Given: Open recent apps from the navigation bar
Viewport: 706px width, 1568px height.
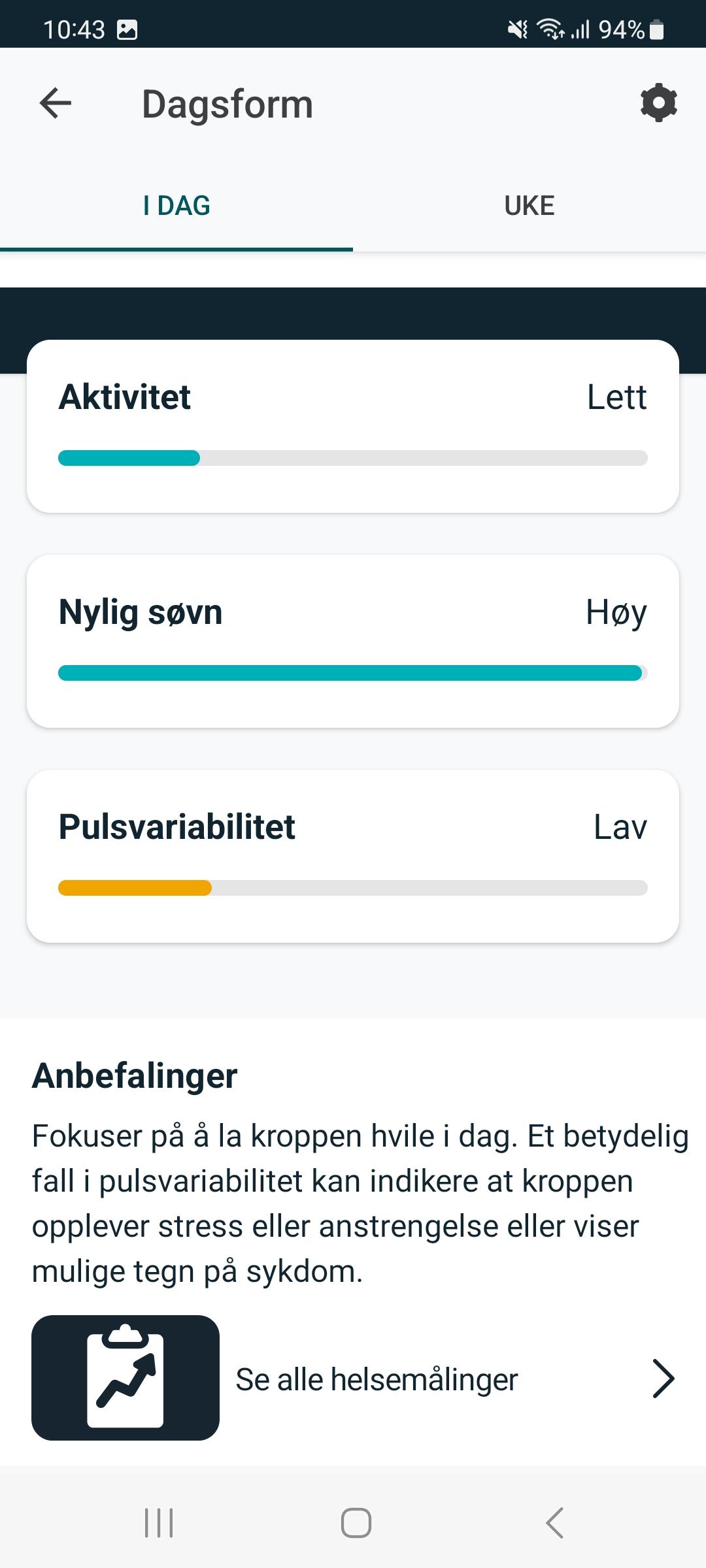Looking at the screenshot, I should (159, 1523).
